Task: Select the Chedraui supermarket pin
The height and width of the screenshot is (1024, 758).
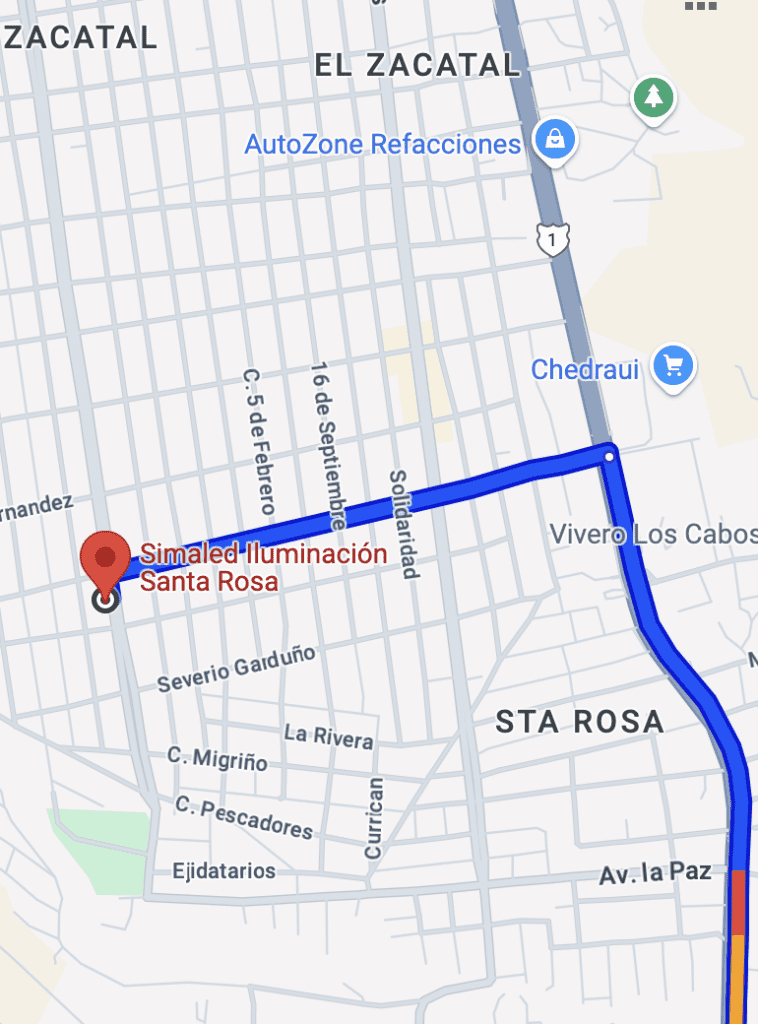Action: click(673, 367)
